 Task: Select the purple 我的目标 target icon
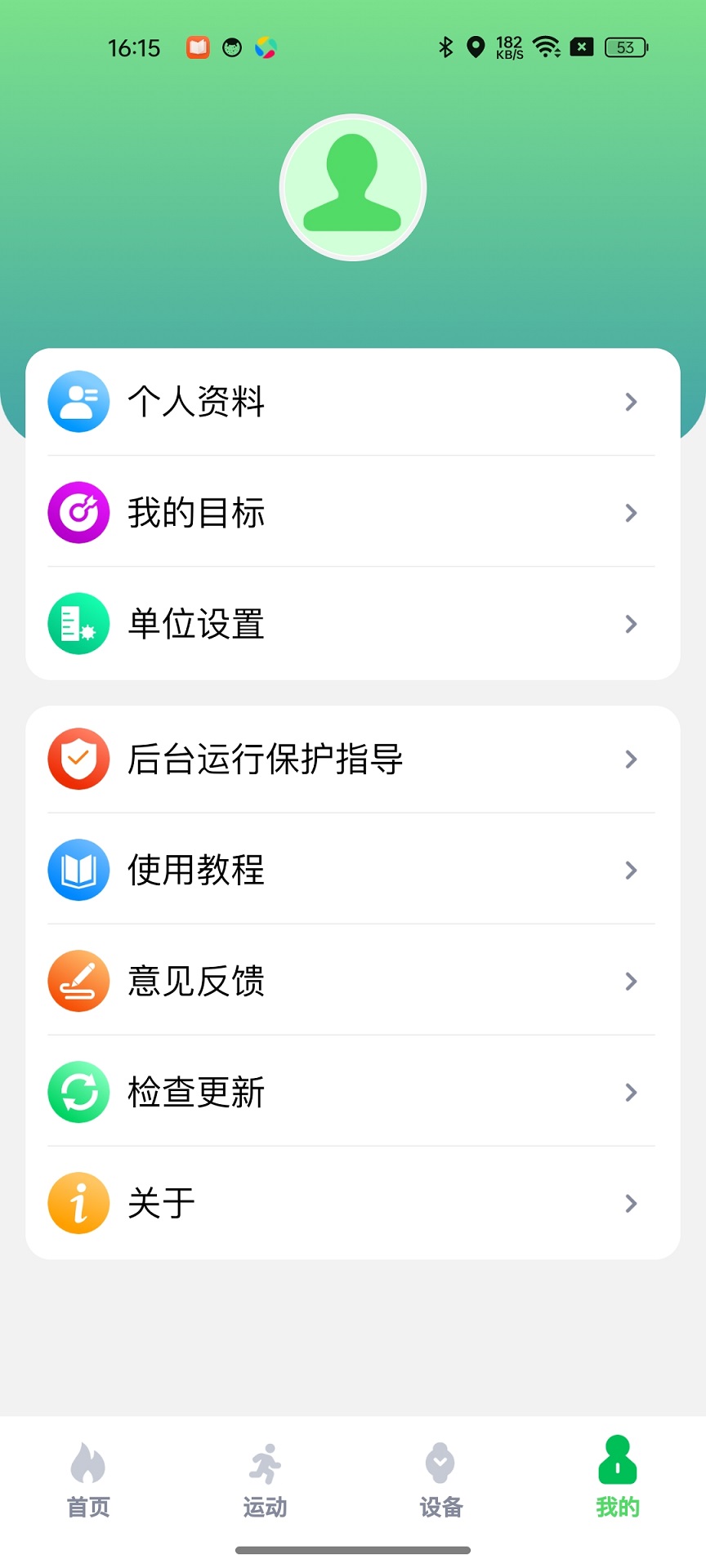tap(78, 512)
